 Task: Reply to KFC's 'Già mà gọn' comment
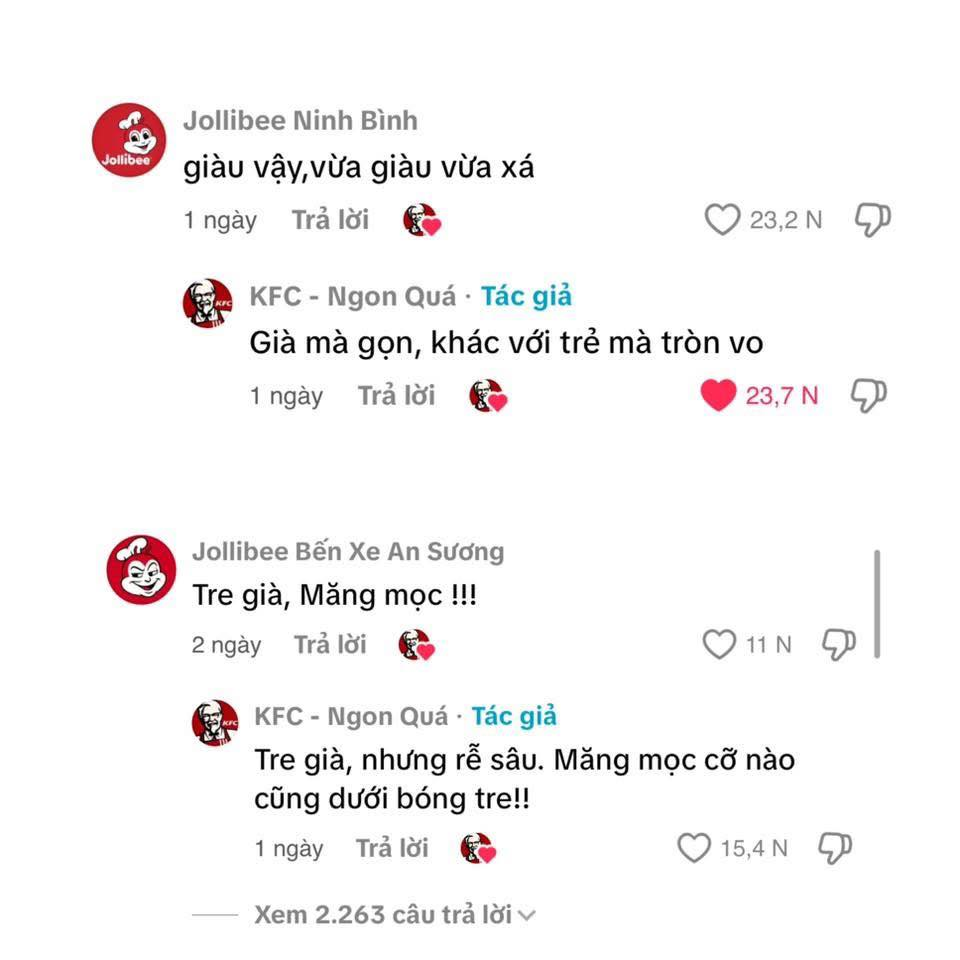396,396
